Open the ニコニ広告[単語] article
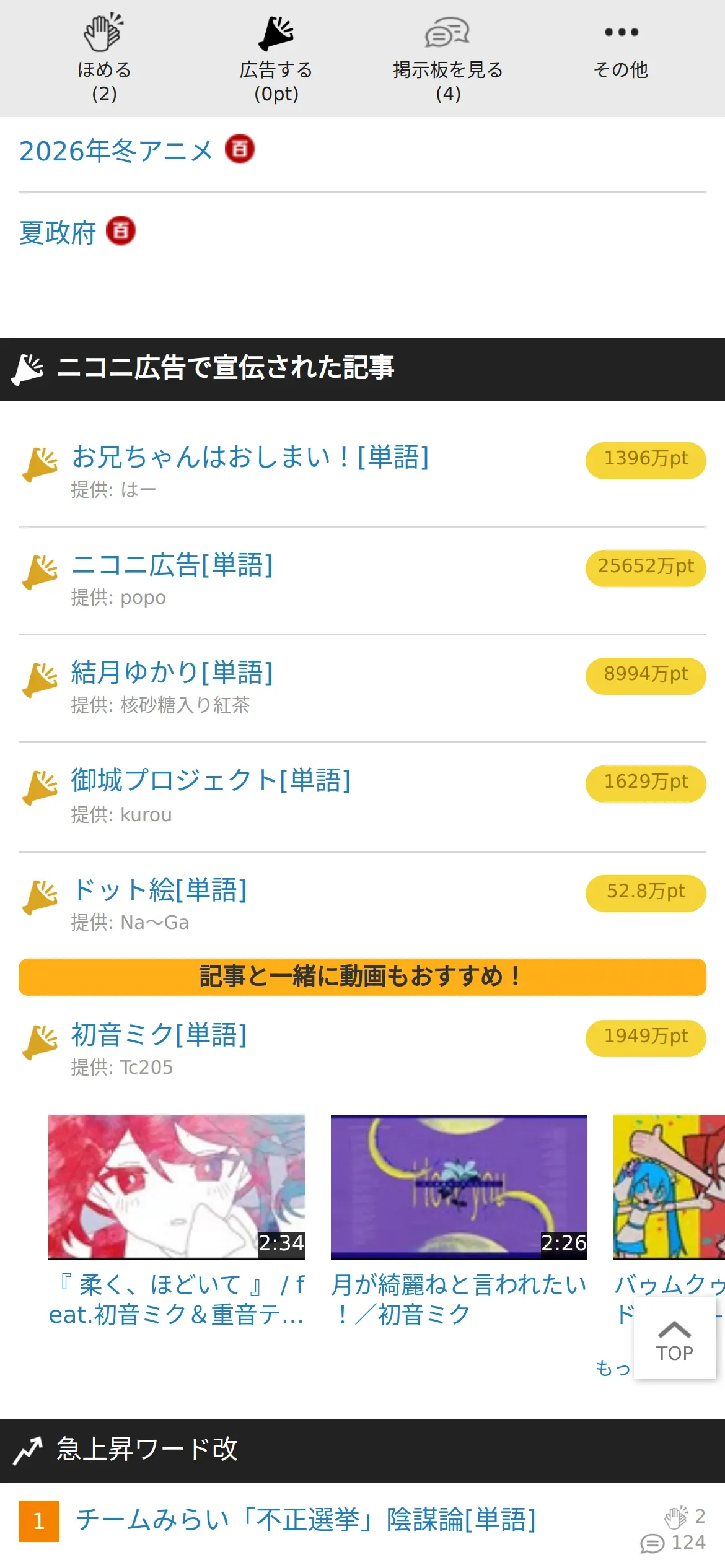 172,565
